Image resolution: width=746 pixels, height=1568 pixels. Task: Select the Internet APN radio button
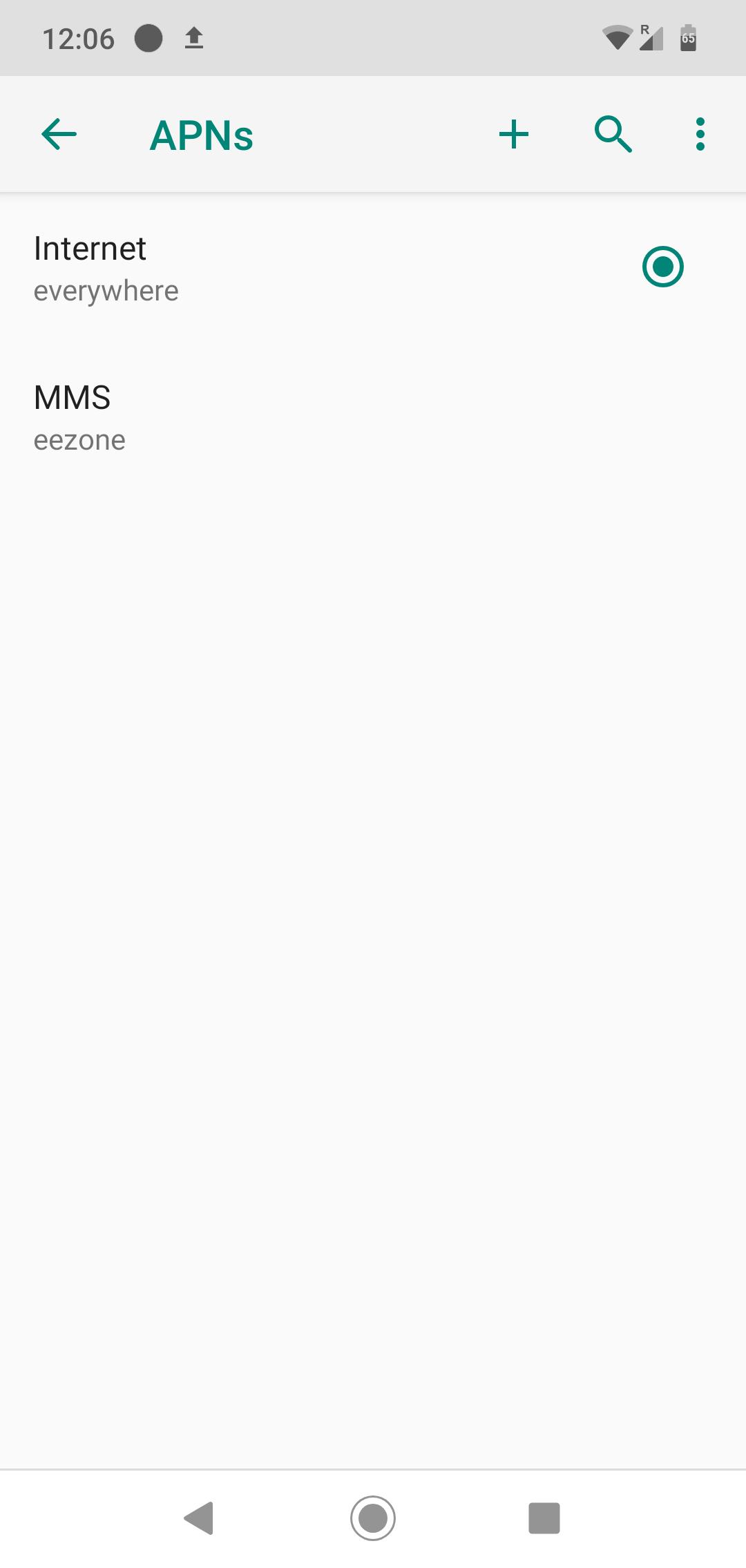(664, 267)
